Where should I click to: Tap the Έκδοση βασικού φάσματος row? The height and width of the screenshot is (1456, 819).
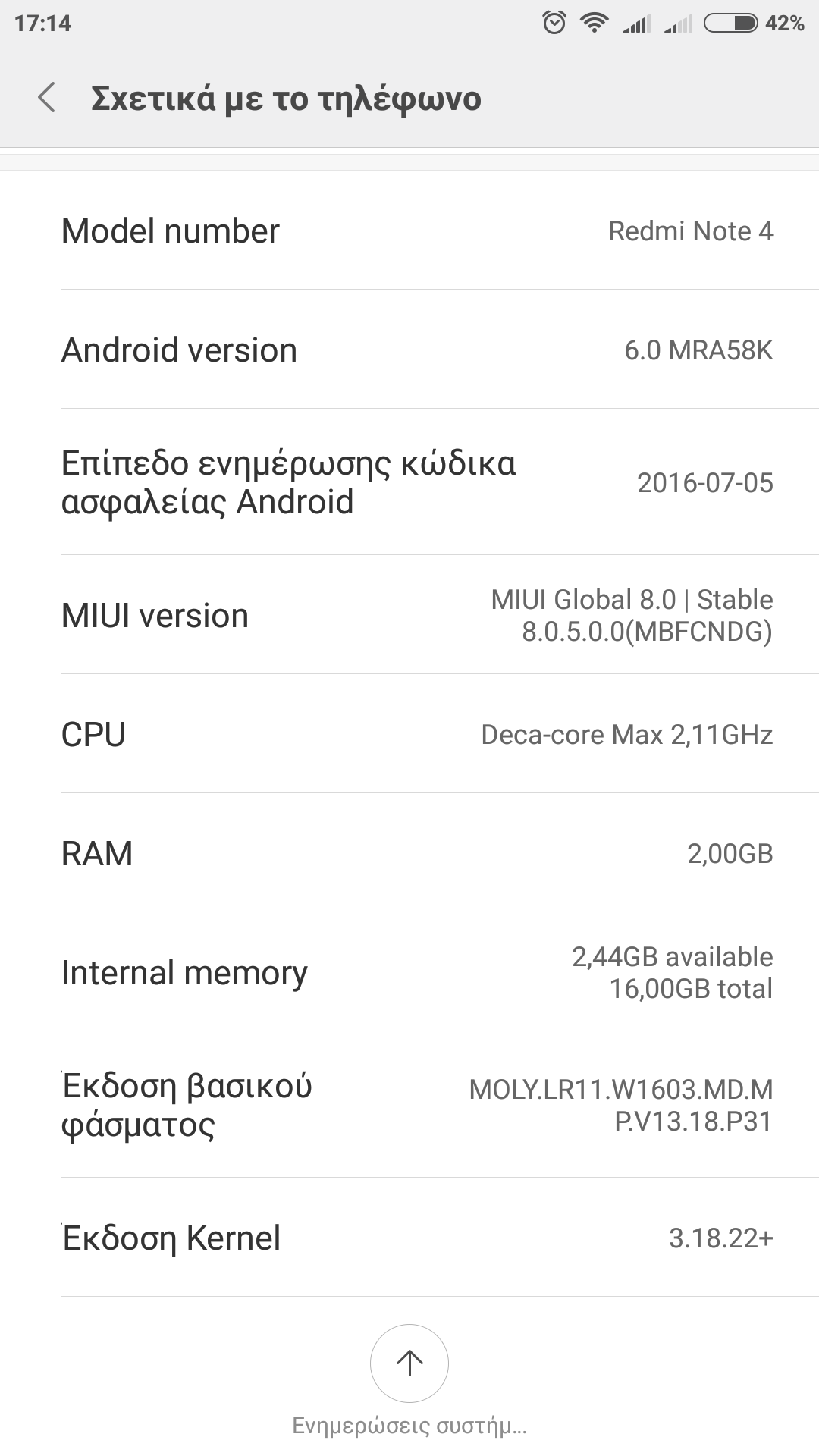coord(409,1105)
